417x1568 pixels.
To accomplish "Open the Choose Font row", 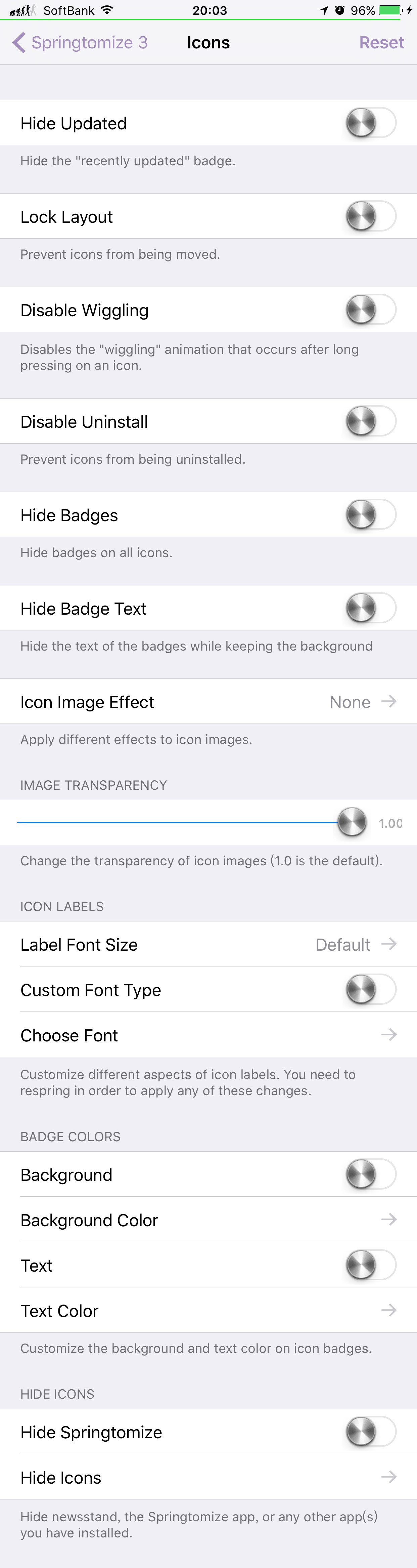I will (208, 1035).
